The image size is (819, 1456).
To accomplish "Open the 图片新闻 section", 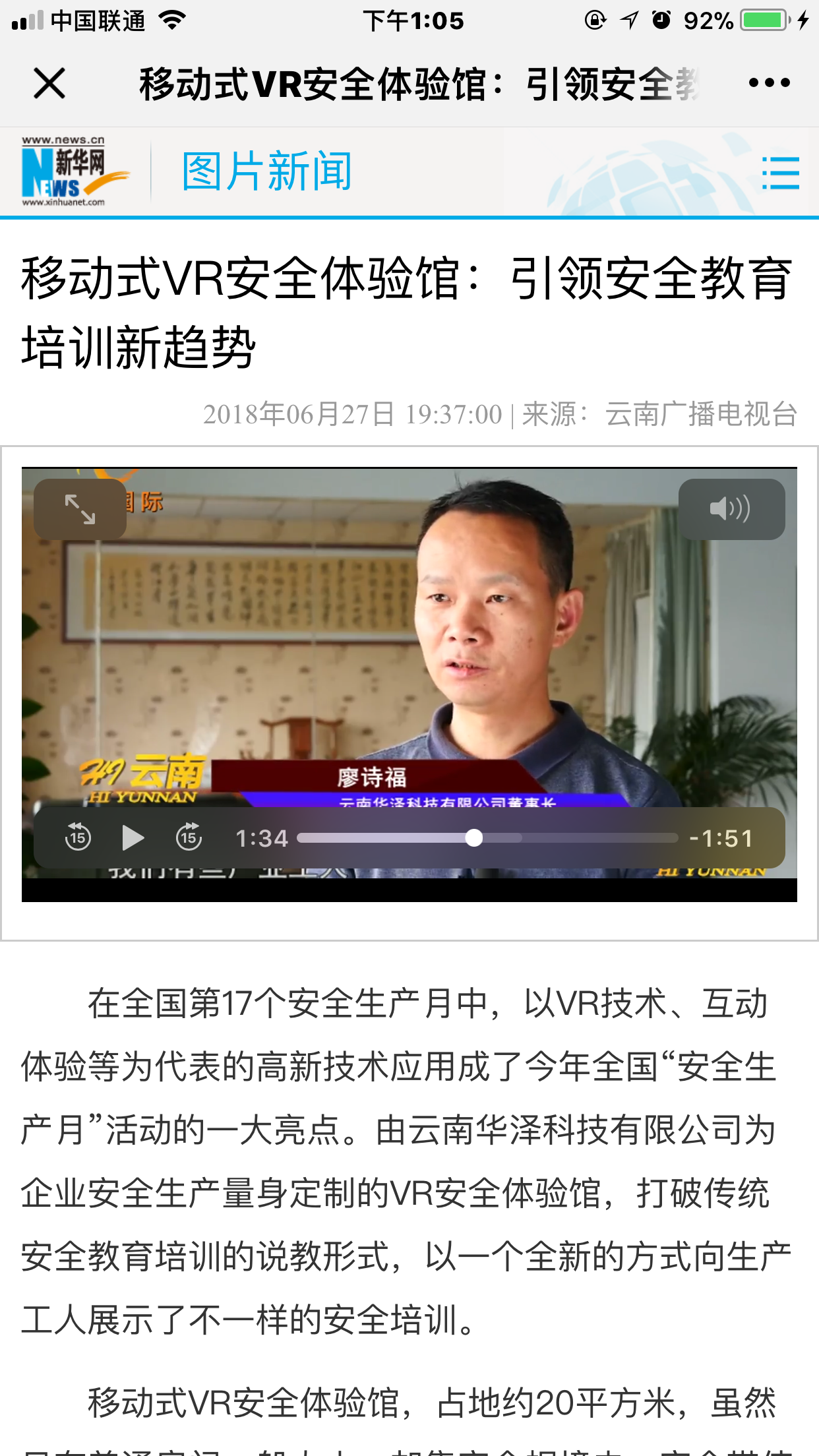I will (x=267, y=171).
